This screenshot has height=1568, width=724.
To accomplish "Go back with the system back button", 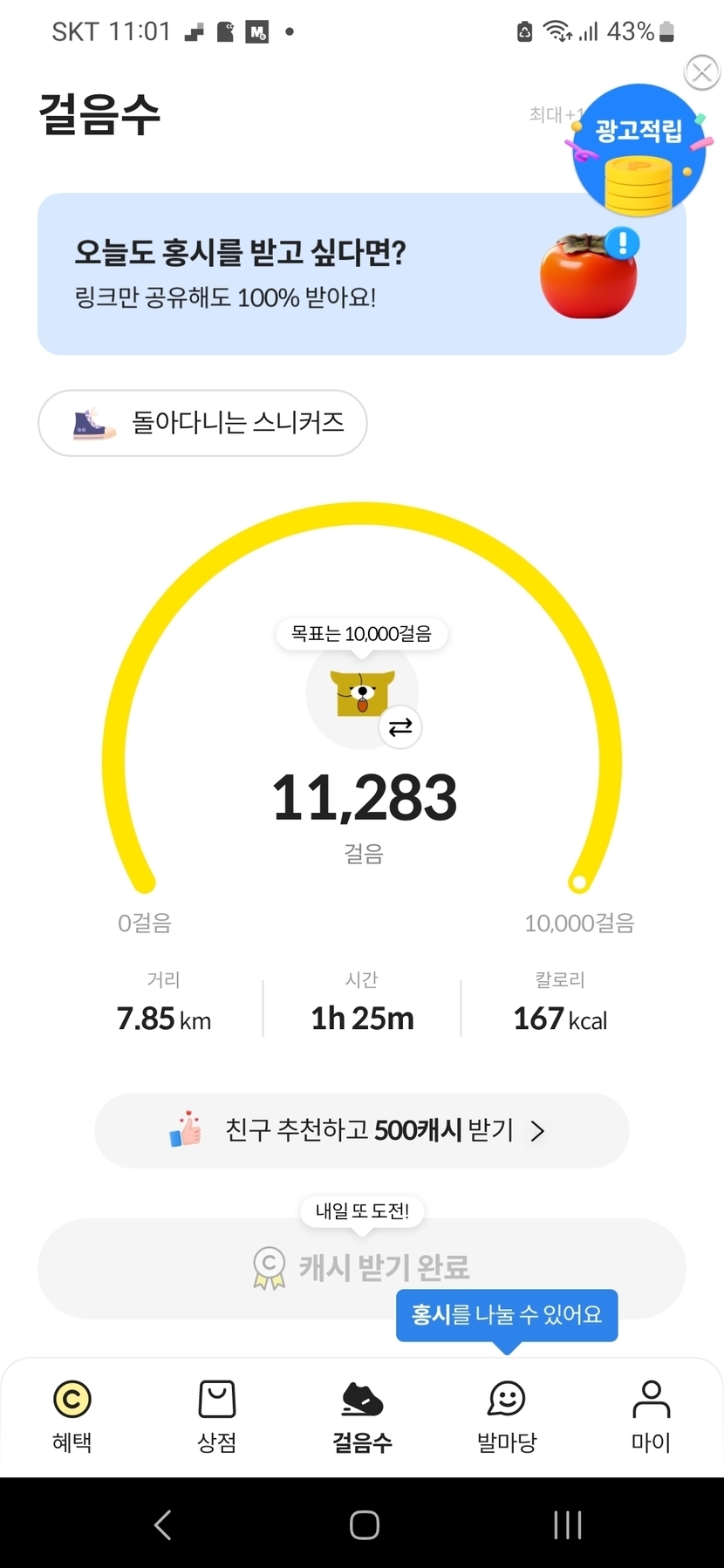I will (x=162, y=1524).
